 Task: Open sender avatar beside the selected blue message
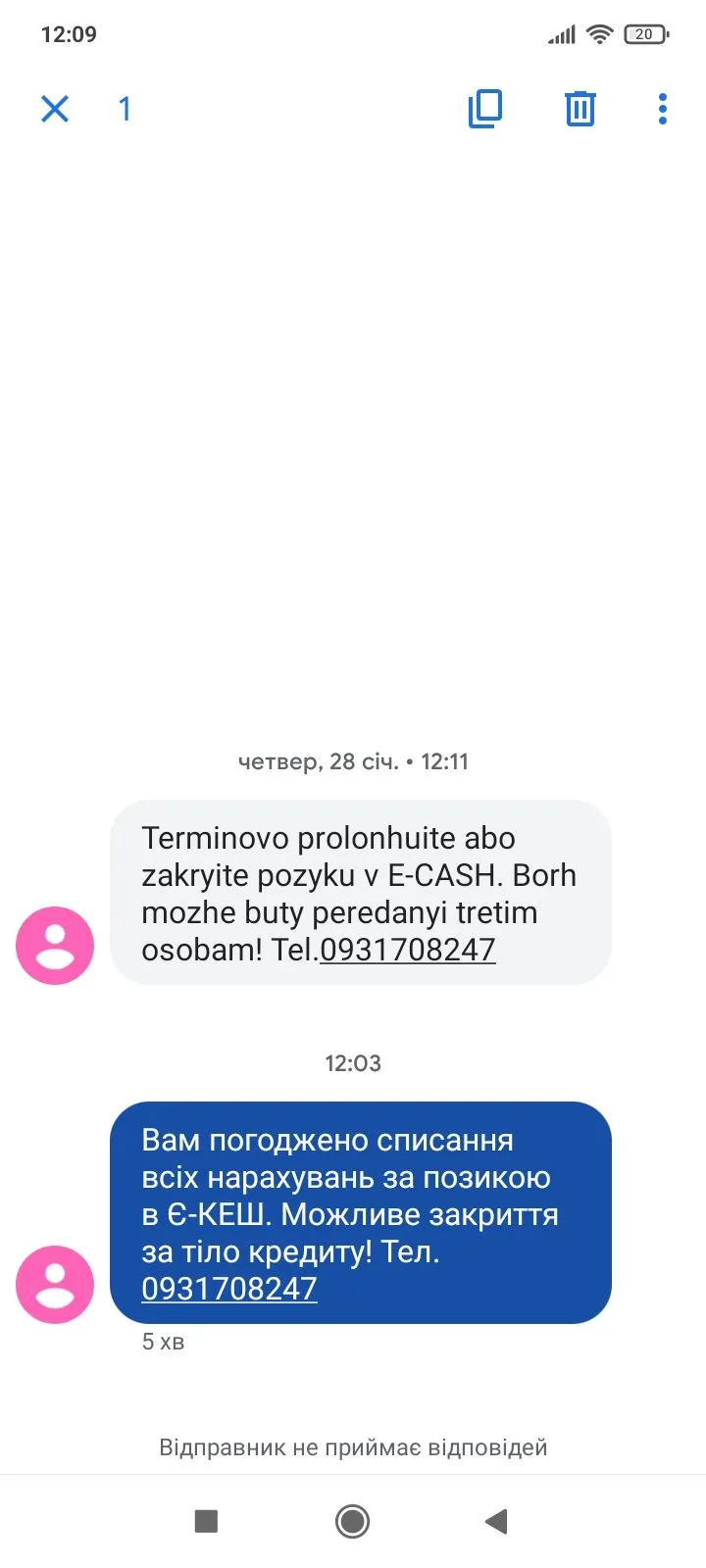tap(55, 1285)
